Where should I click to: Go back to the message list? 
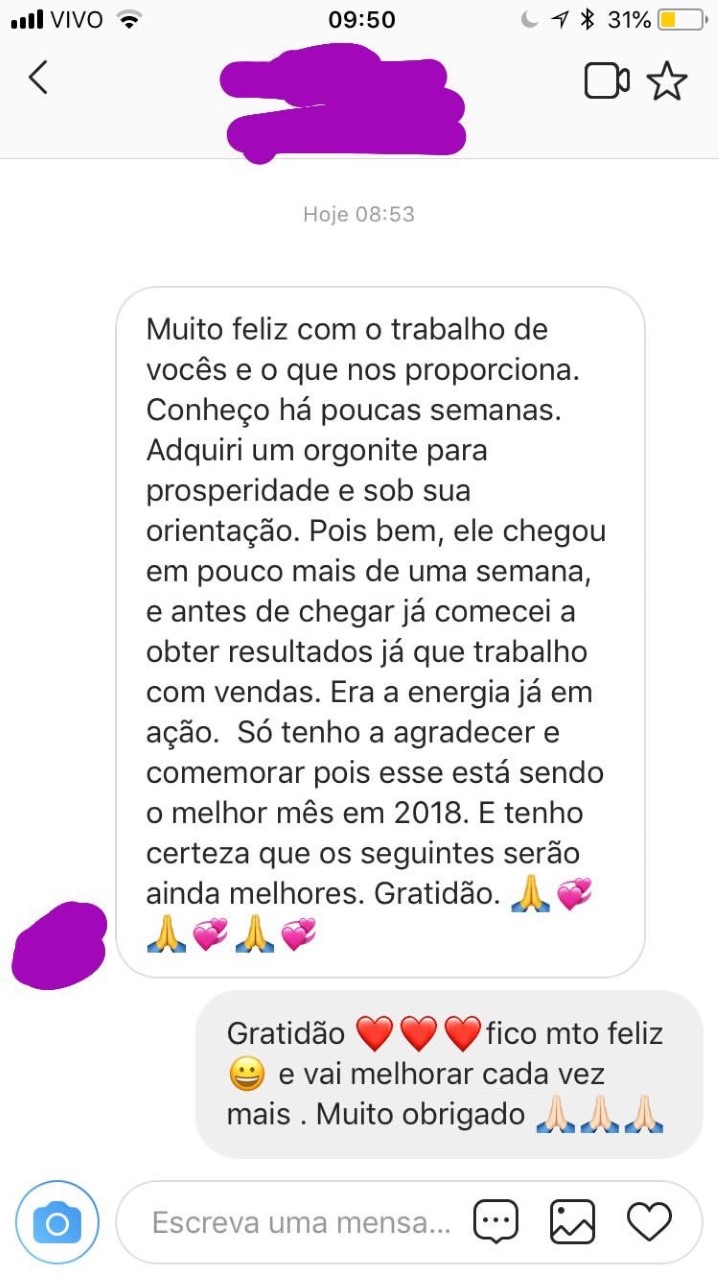click(38, 78)
